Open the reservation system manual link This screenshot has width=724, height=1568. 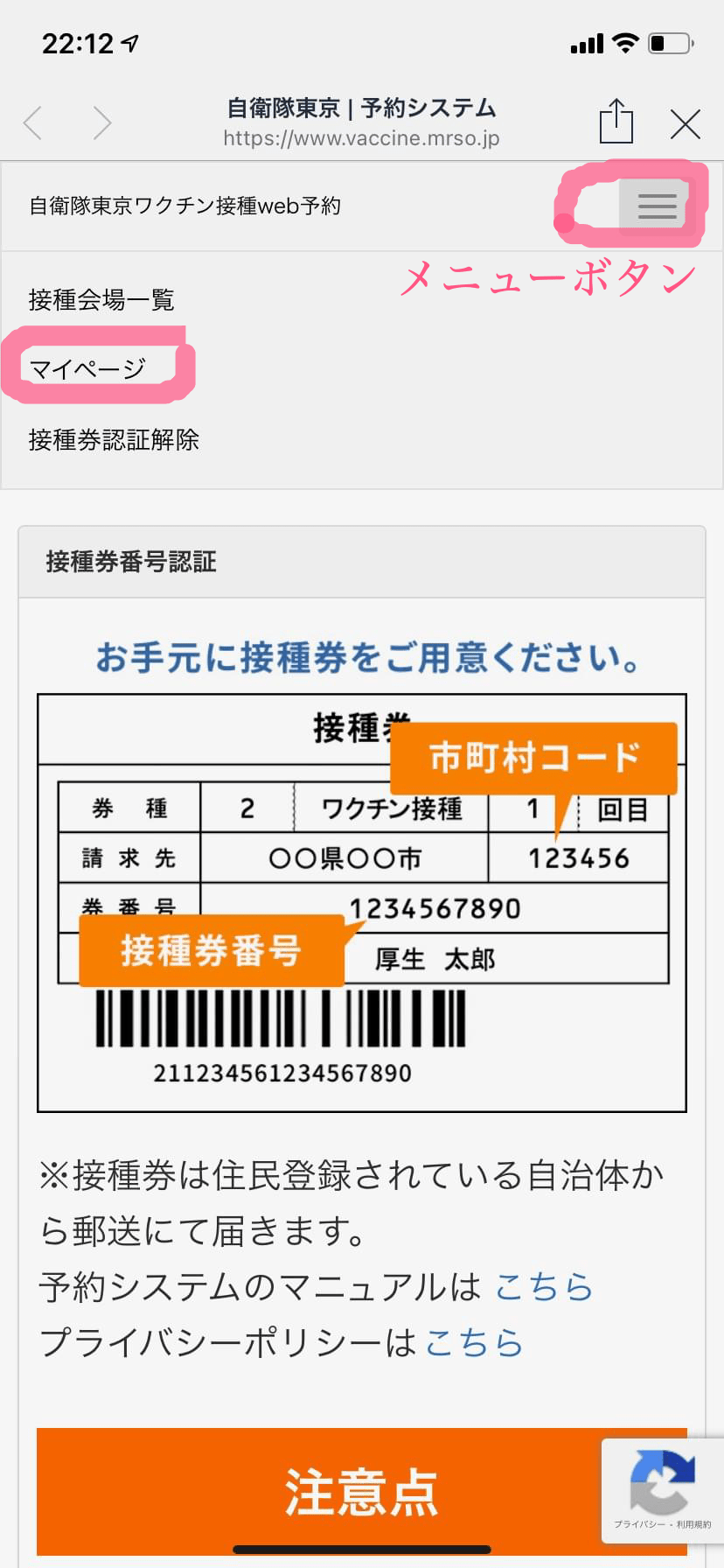coord(544,1287)
